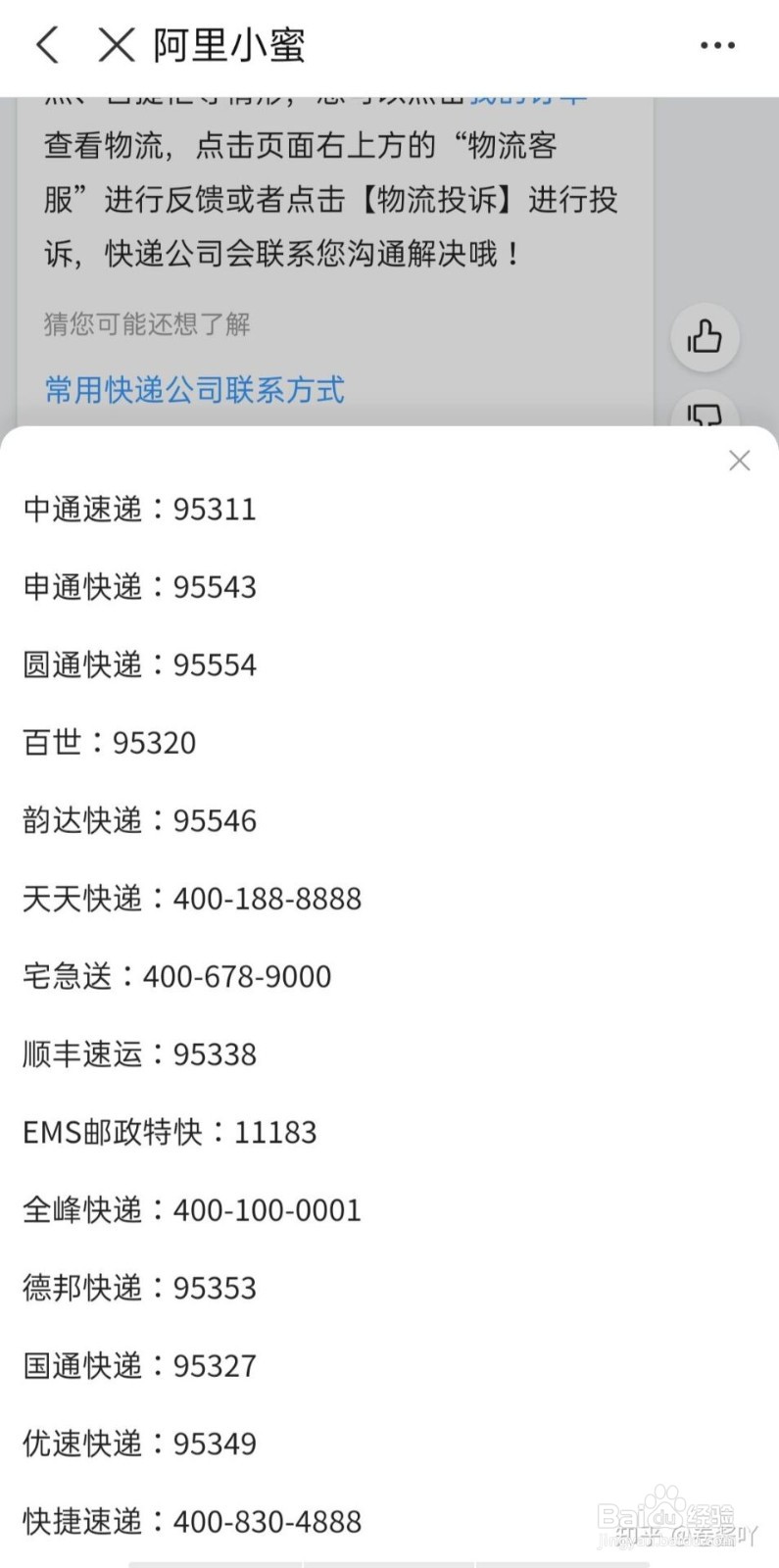Screen dimensions: 779x1568
Task: Tap the 阿里小蜜 title
Action: (227, 44)
